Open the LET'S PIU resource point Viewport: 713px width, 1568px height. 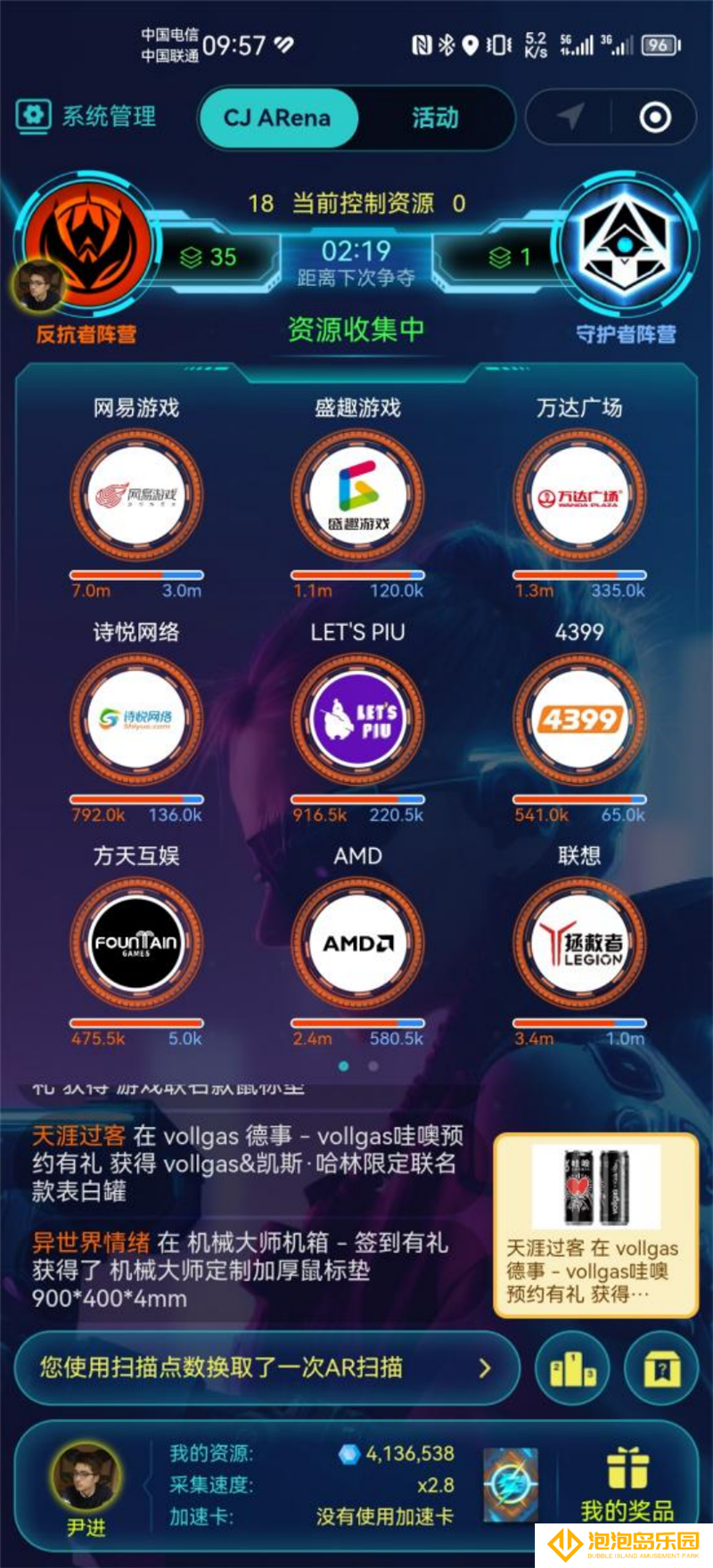tap(357, 719)
